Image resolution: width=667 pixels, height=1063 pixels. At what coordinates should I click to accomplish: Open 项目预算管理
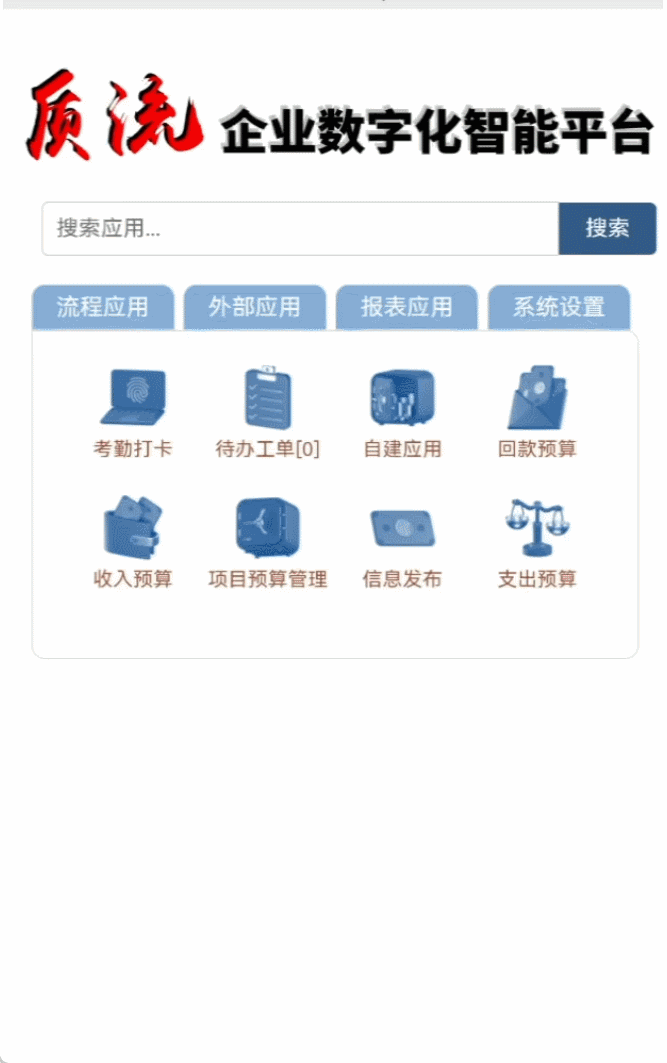pyautogui.click(x=268, y=542)
